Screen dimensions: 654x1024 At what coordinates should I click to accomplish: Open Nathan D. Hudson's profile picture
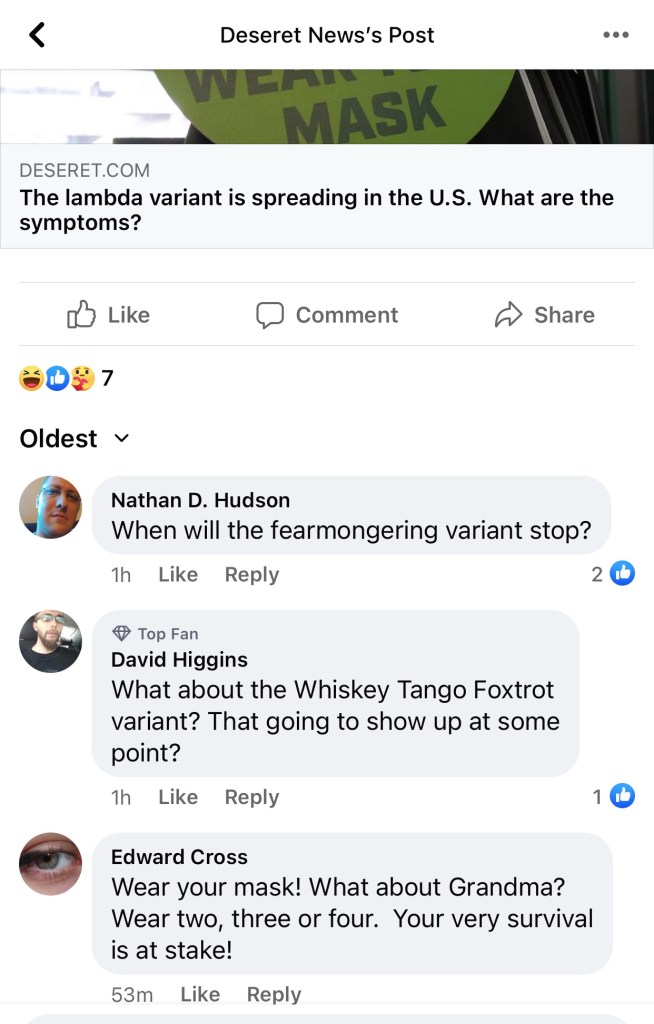50,507
